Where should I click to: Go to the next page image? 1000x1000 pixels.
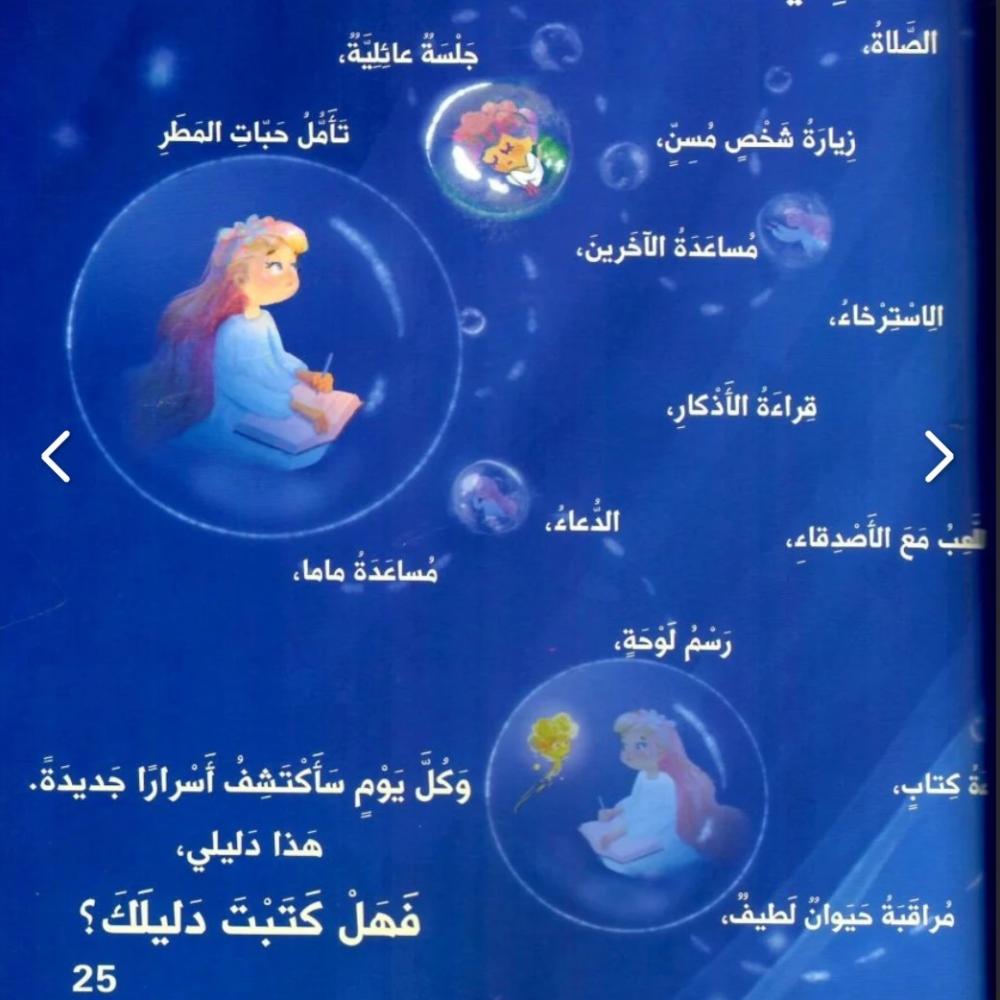[938, 457]
